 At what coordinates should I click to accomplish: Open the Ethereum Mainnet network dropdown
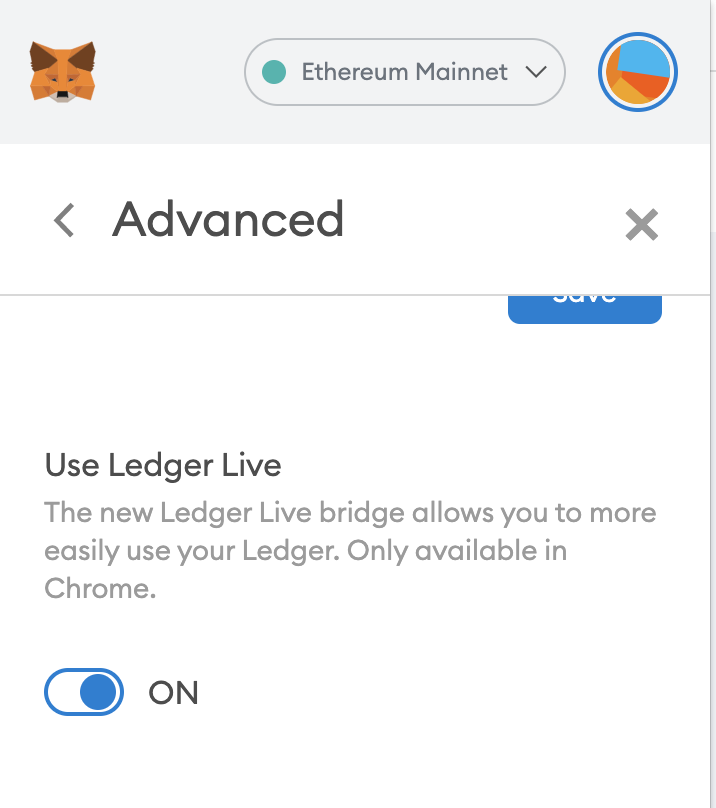click(x=405, y=72)
